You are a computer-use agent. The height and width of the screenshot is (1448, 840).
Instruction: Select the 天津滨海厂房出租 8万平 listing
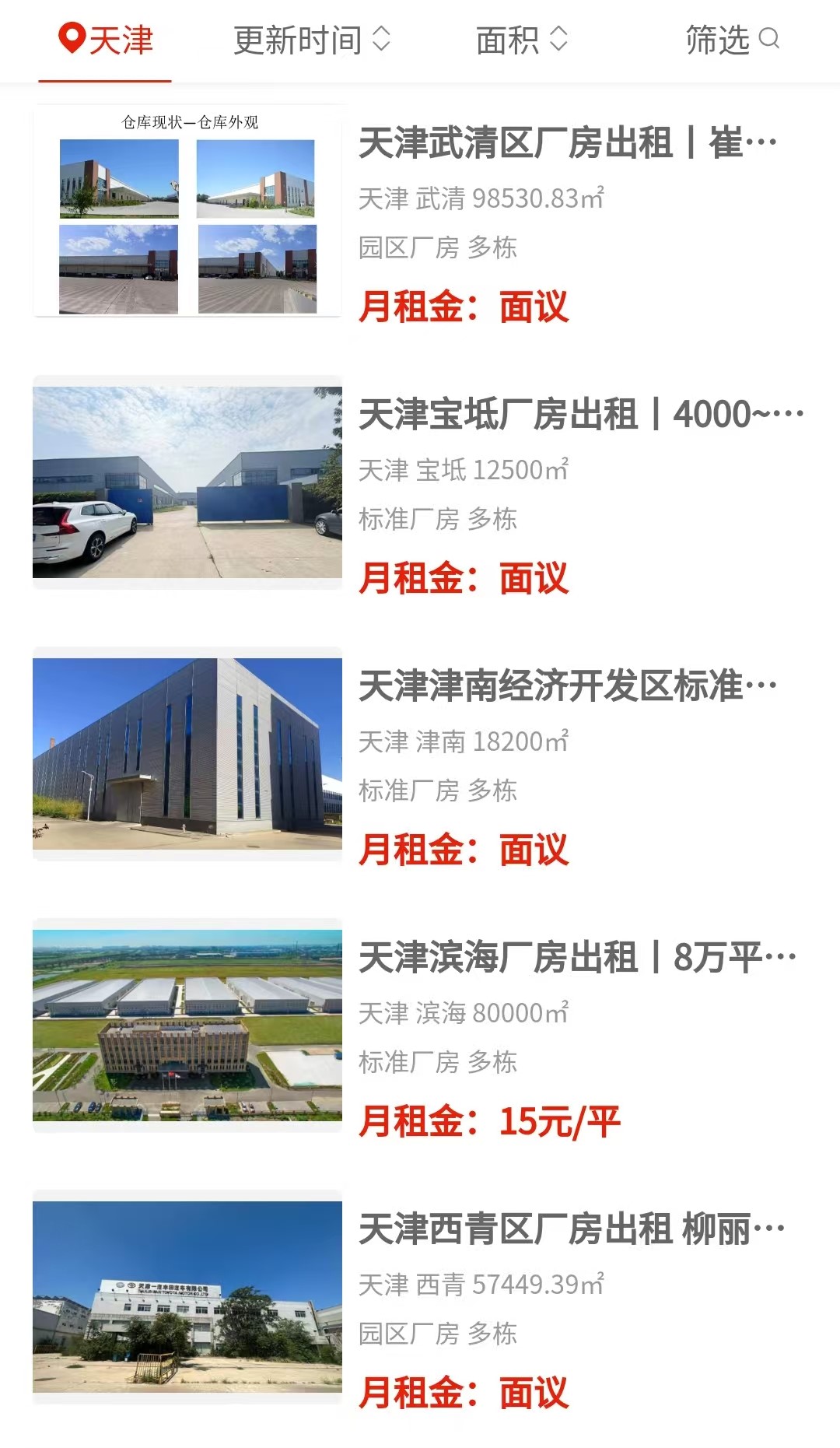577,957
